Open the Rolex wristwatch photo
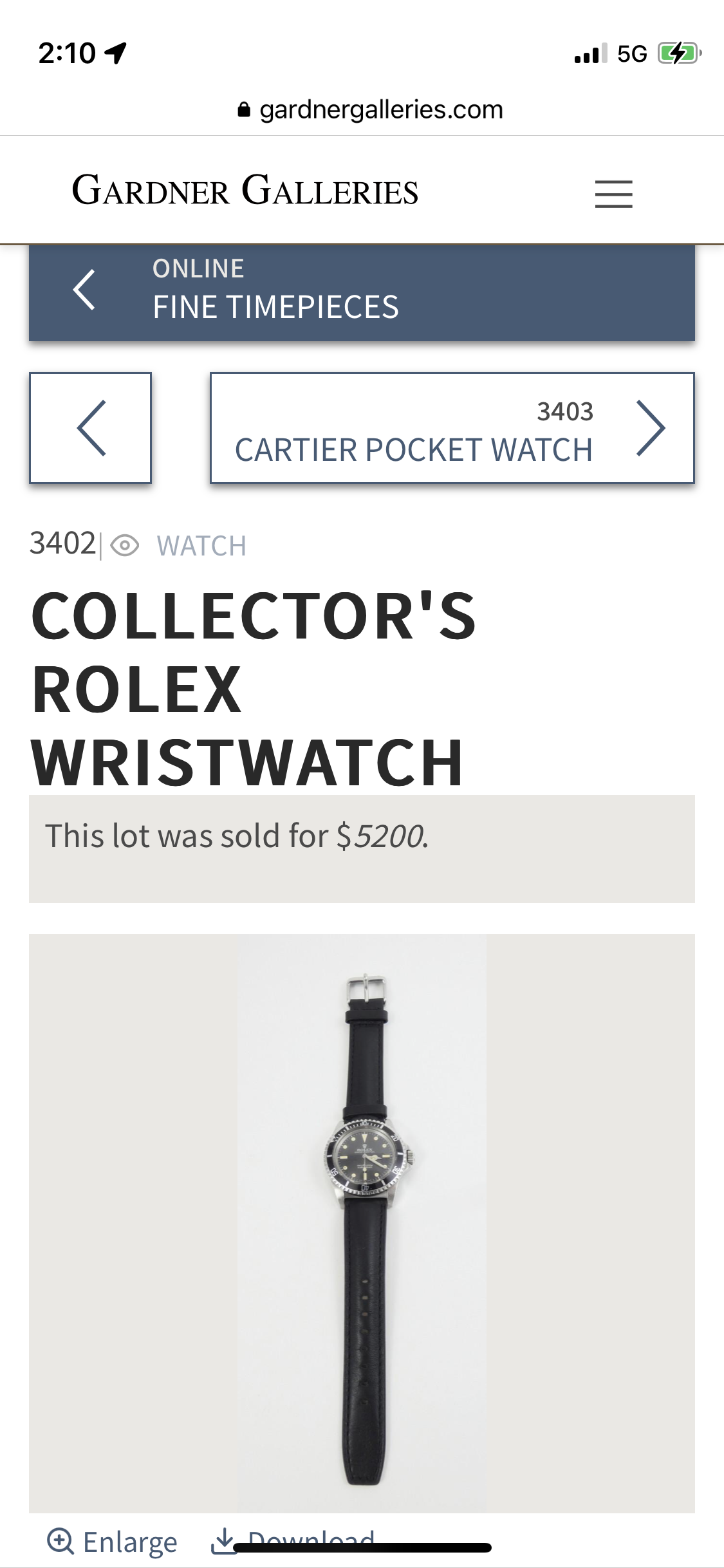 point(362,1223)
